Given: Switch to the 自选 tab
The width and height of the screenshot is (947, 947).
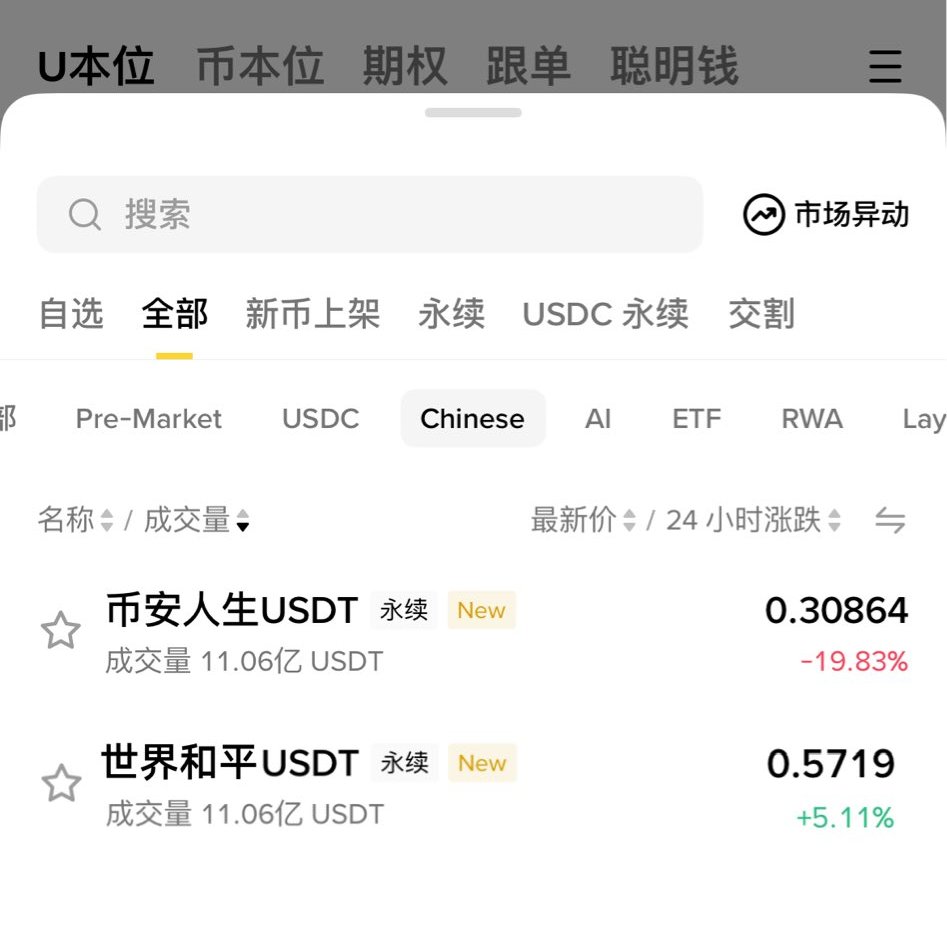Looking at the screenshot, I should 71,314.
